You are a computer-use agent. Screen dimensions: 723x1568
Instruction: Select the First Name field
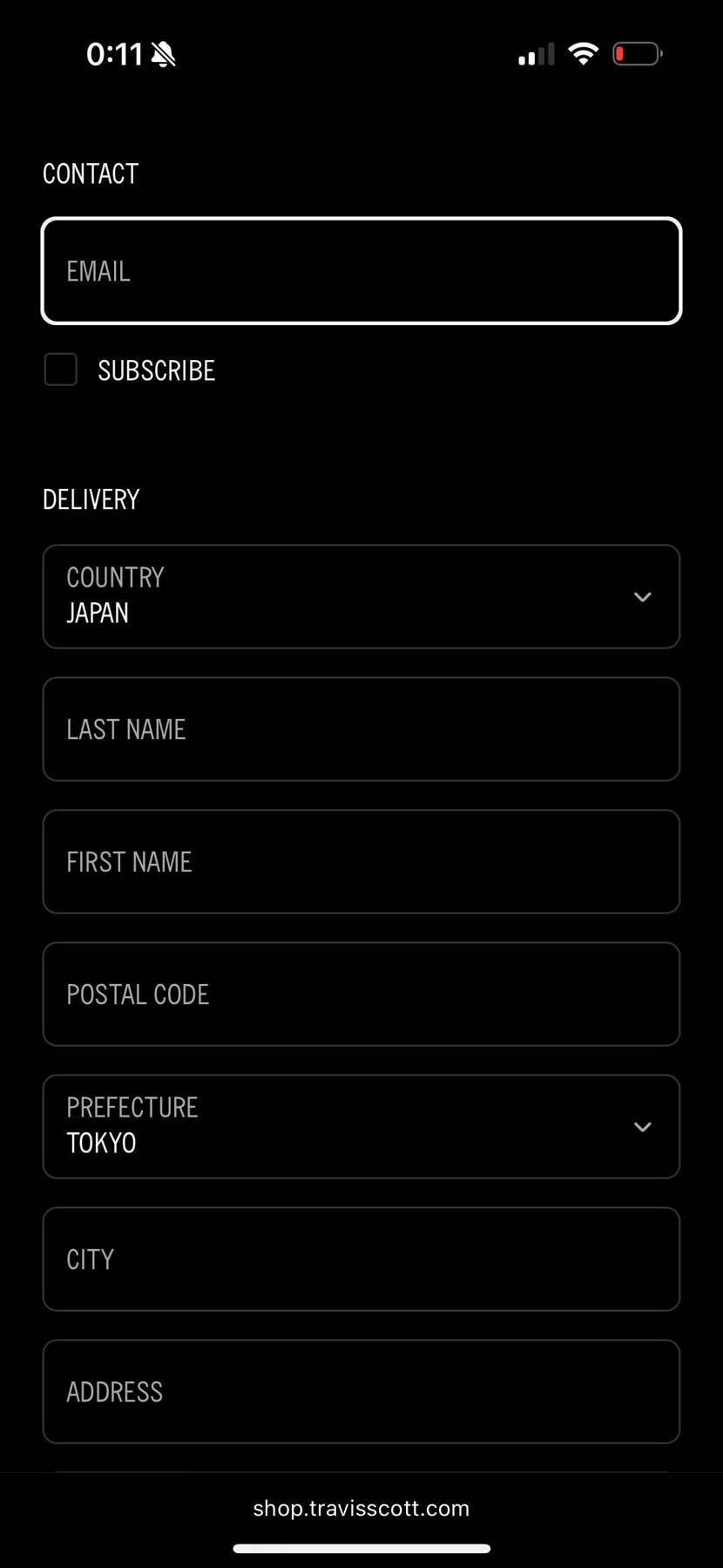(361, 862)
